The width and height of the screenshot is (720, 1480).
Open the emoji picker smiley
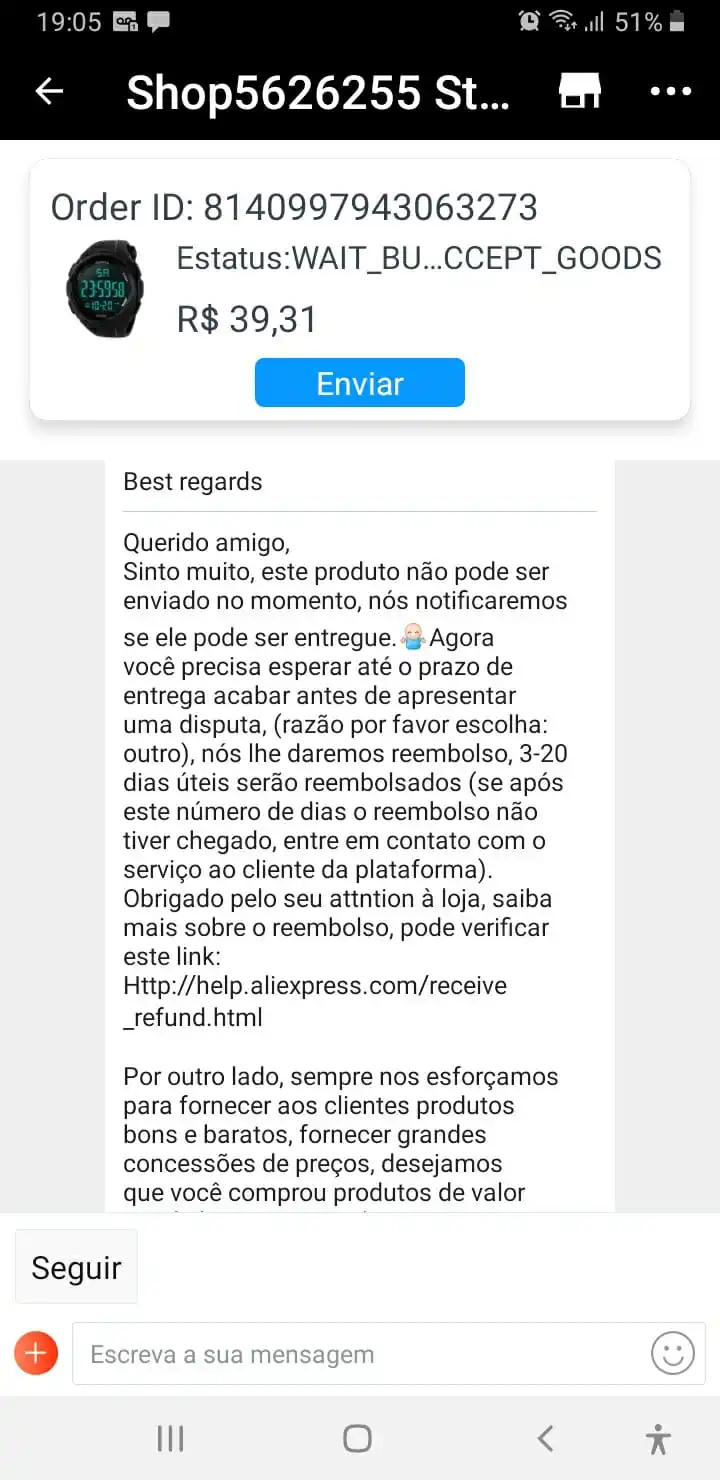click(672, 1354)
